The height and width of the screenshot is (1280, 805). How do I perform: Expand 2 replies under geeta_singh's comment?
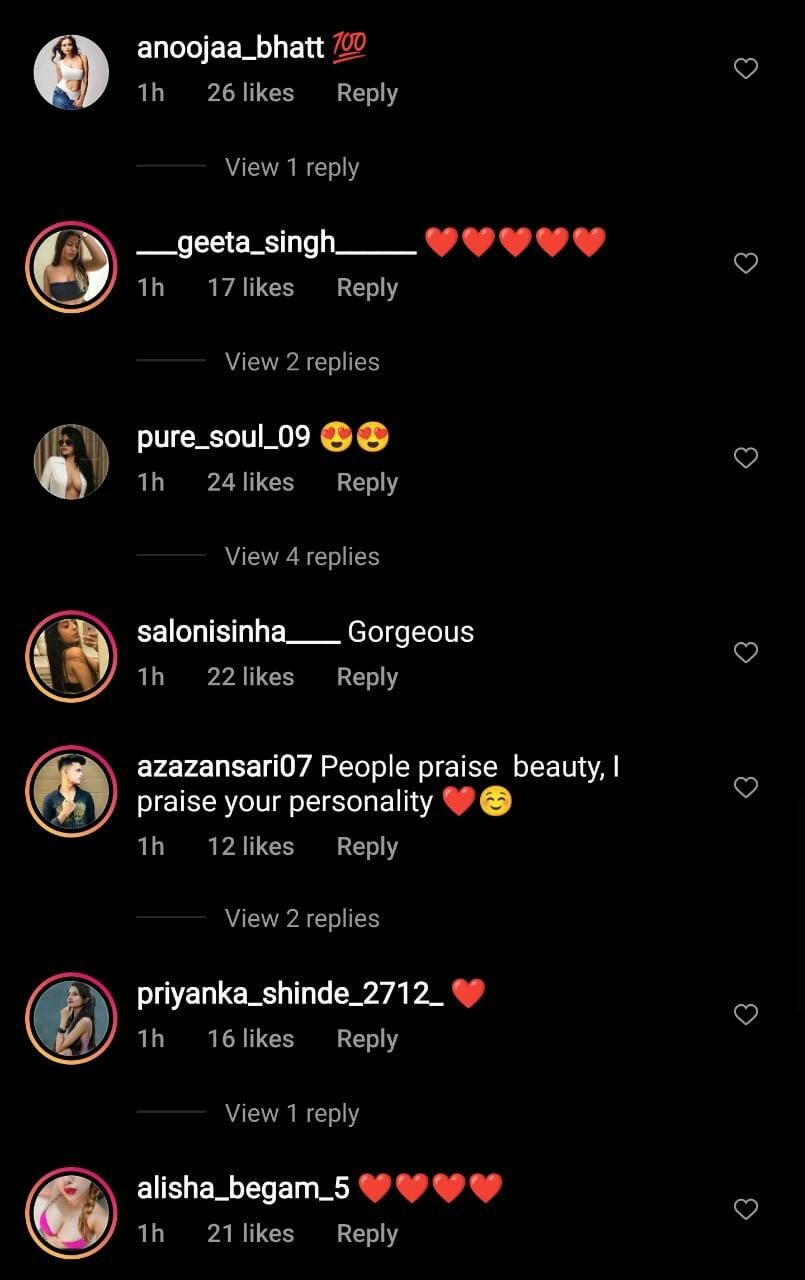302,362
